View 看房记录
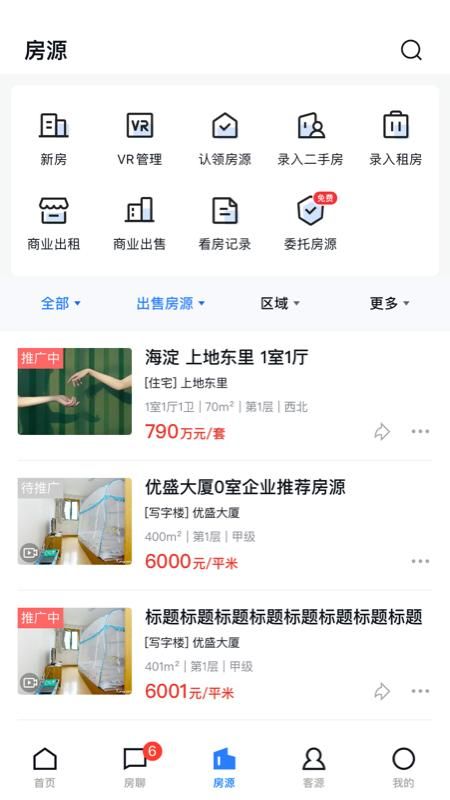Image resolution: width=450 pixels, height=800 pixels. pyautogui.click(x=225, y=223)
